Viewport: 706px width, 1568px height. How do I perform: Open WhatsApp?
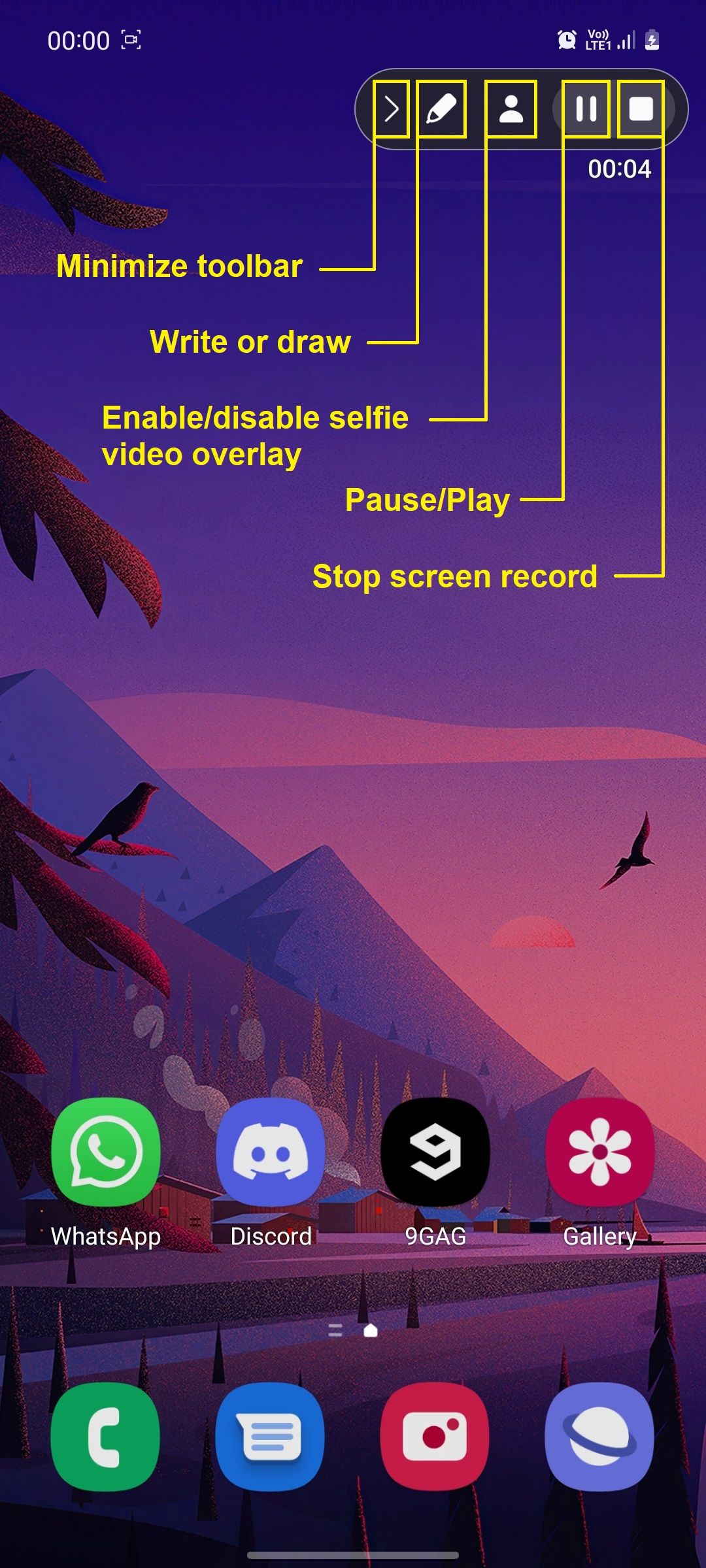pos(106,1152)
